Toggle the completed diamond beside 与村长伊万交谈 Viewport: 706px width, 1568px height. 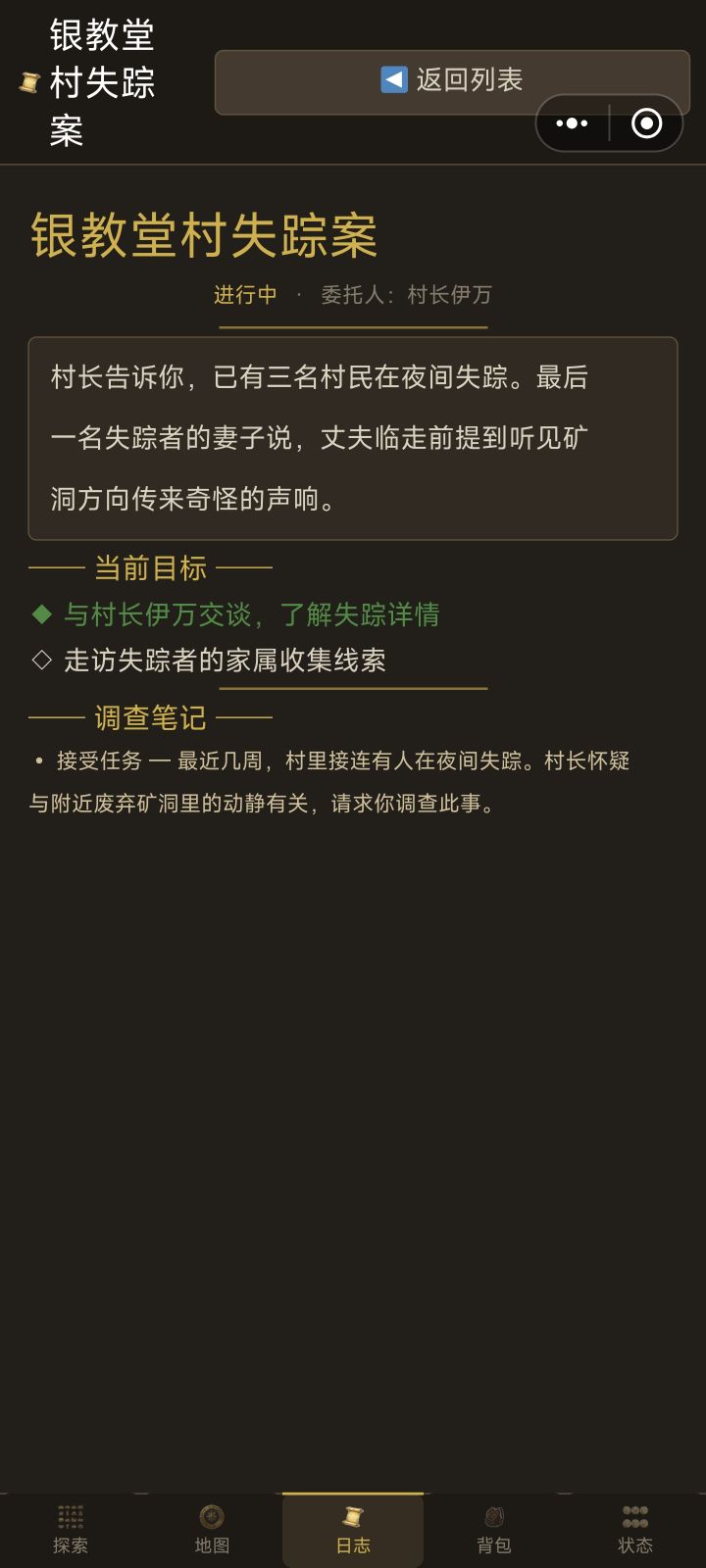(41, 614)
